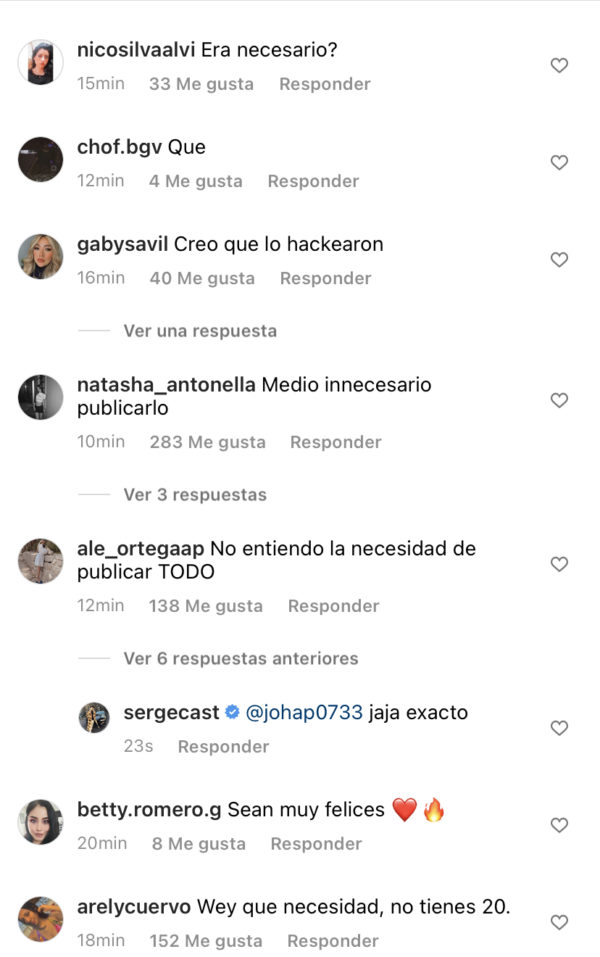Viewport: 600px width, 957px height.
Task: Reply to nicosilvaalvi's comment
Action: (x=324, y=84)
